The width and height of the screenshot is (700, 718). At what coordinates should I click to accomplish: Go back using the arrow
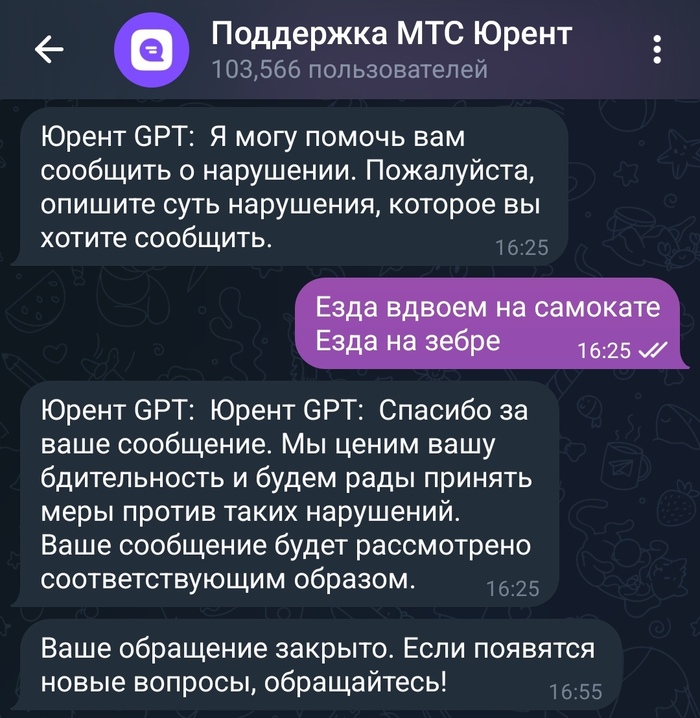(48, 50)
